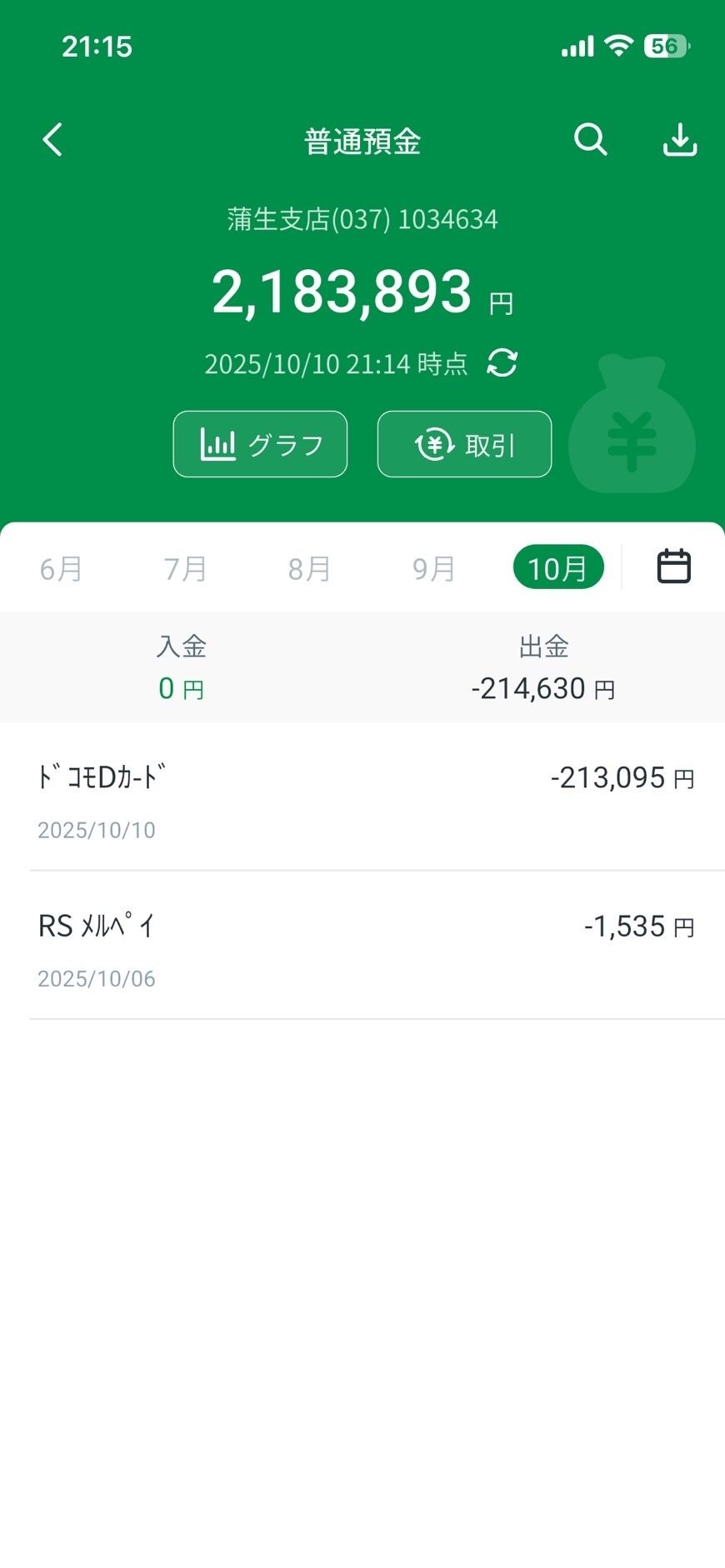
Task: Select the 8月 month tab
Action: pos(309,568)
